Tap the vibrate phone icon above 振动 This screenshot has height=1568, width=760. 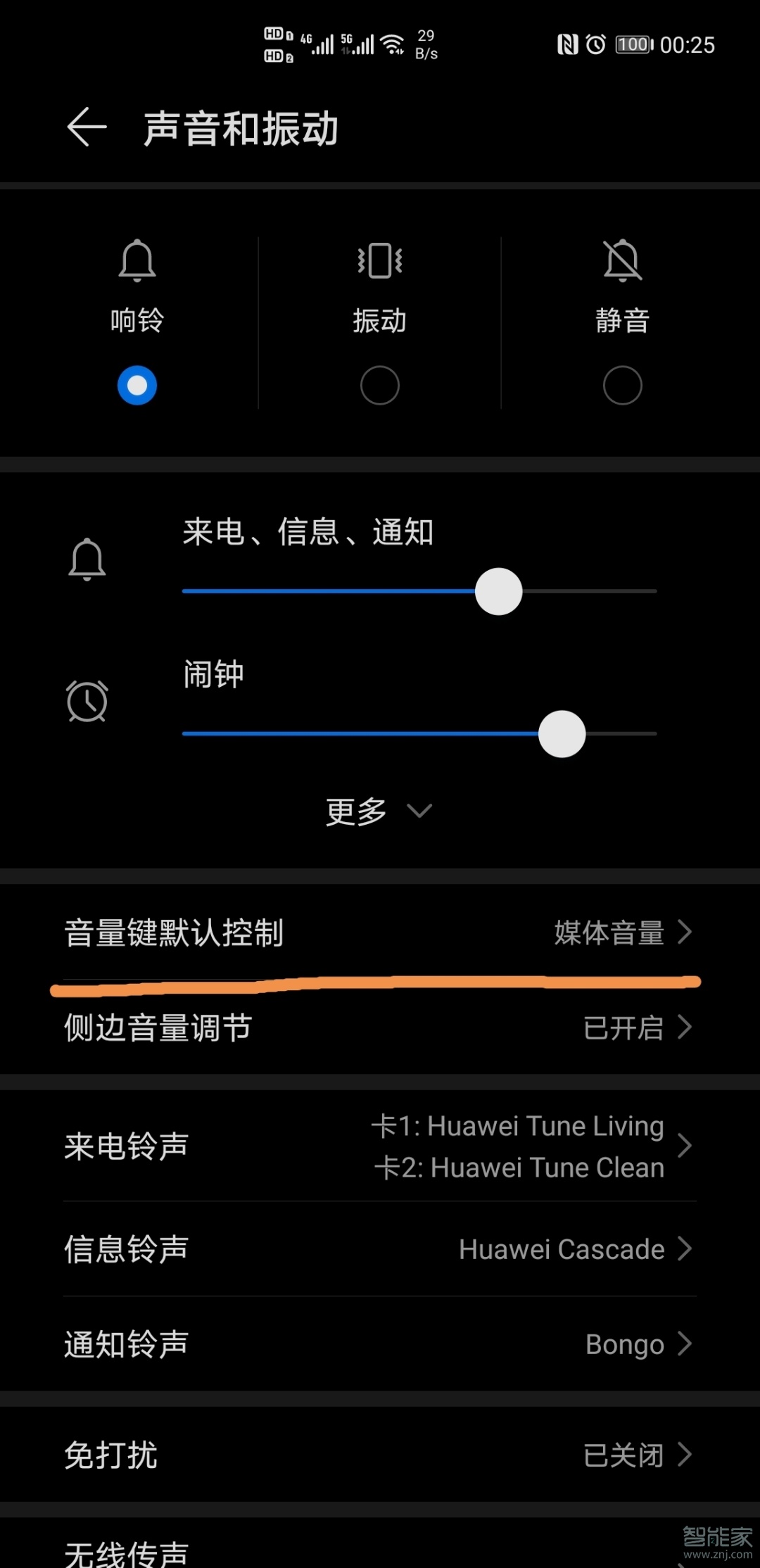tap(379, 260)
